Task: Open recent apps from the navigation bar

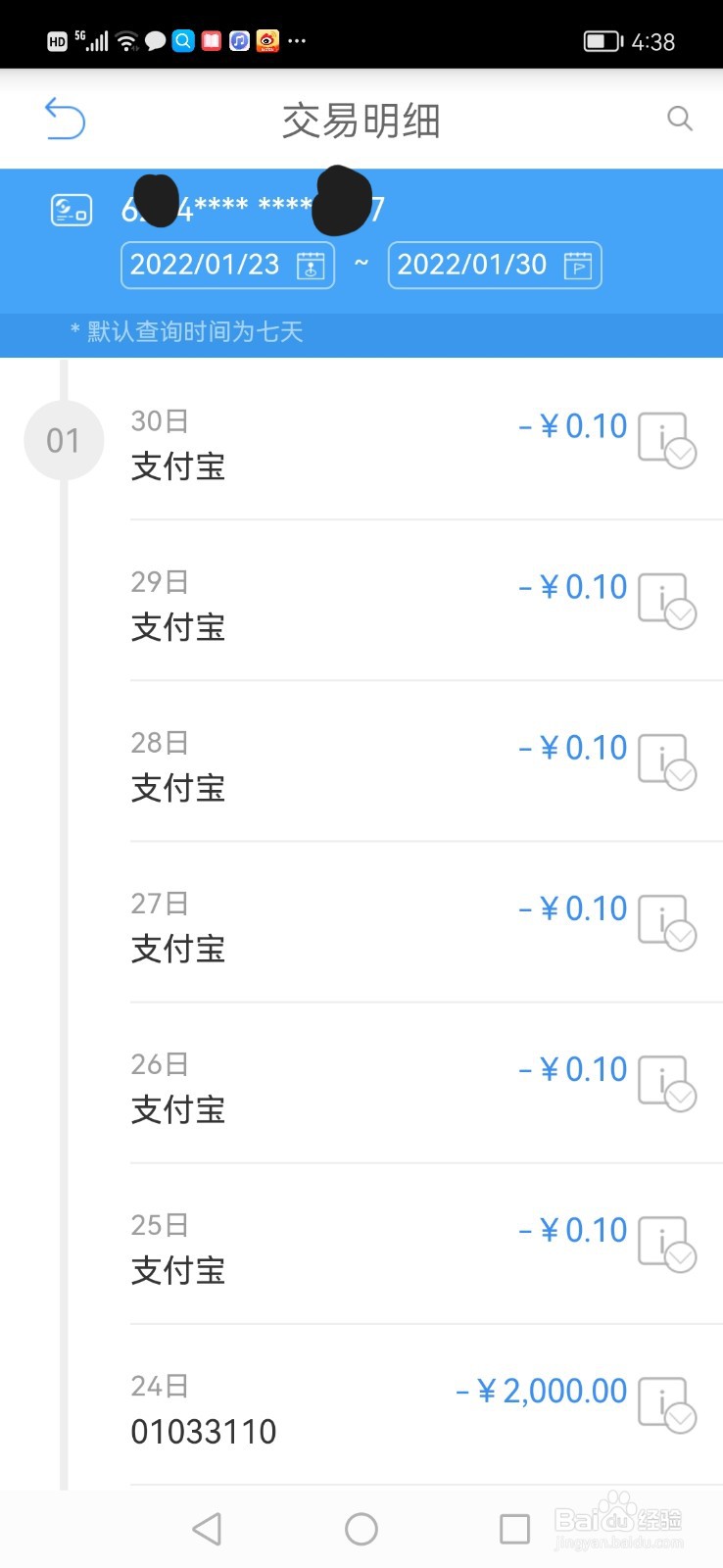Action: pos(514,1529)
